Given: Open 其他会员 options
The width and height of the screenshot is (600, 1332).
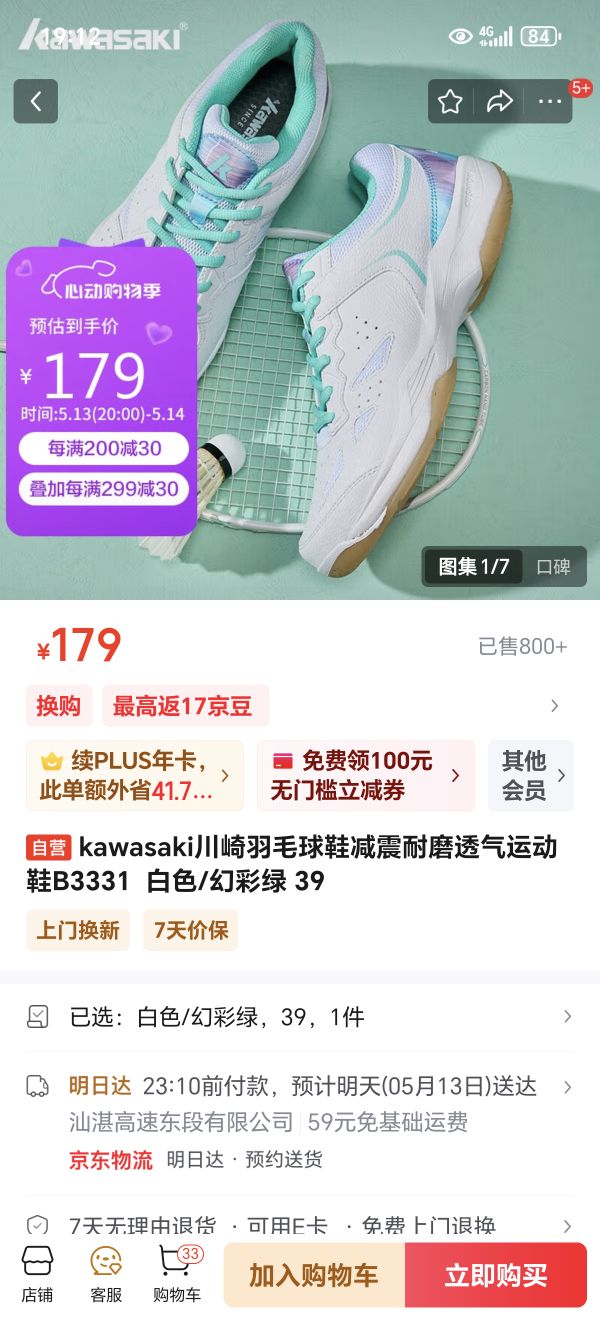Looking at the screenshot, I should 531,775.
